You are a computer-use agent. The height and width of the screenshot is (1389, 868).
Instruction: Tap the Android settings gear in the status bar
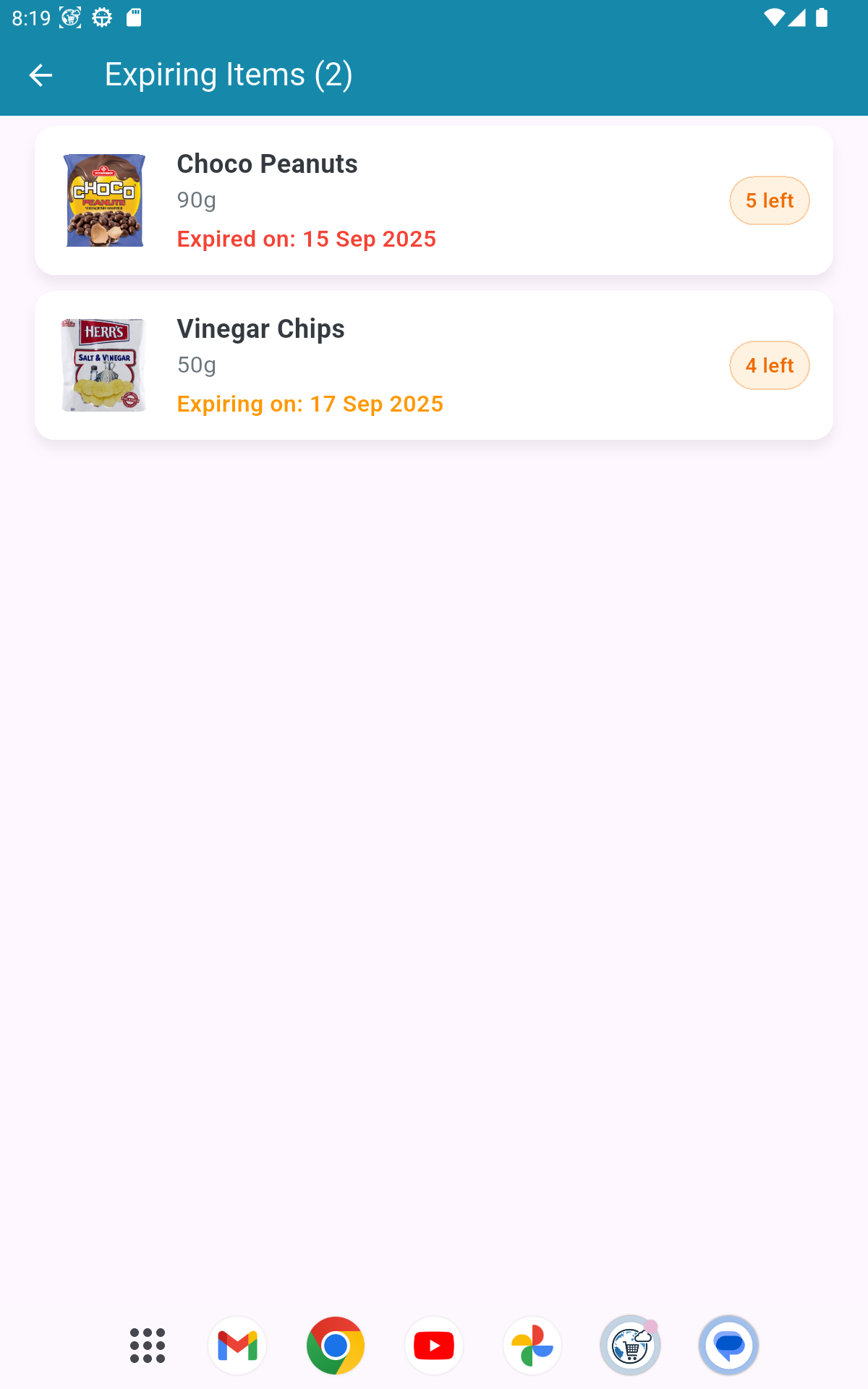(101, 17)
